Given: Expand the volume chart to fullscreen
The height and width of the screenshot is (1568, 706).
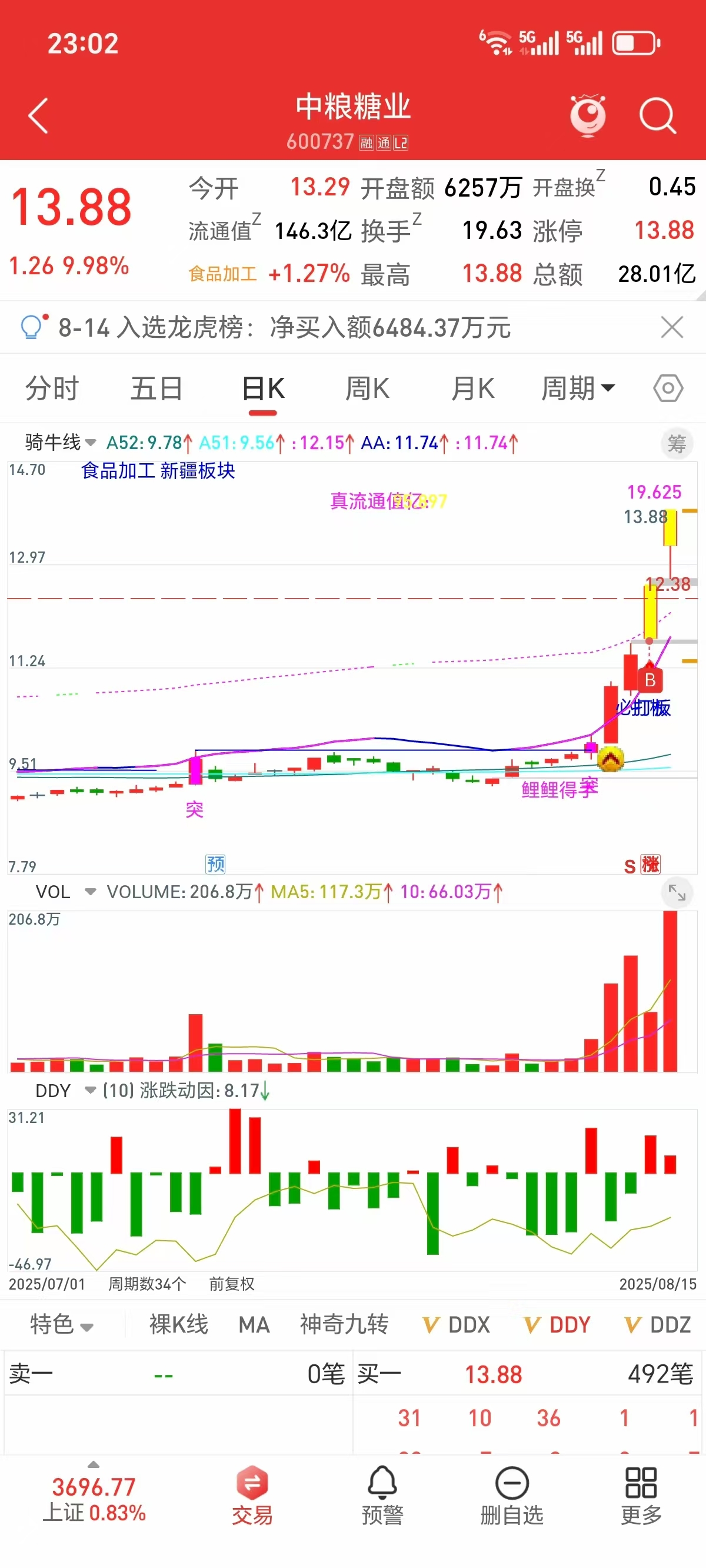Looking at the screenshot, I should (x=677, y=892).
